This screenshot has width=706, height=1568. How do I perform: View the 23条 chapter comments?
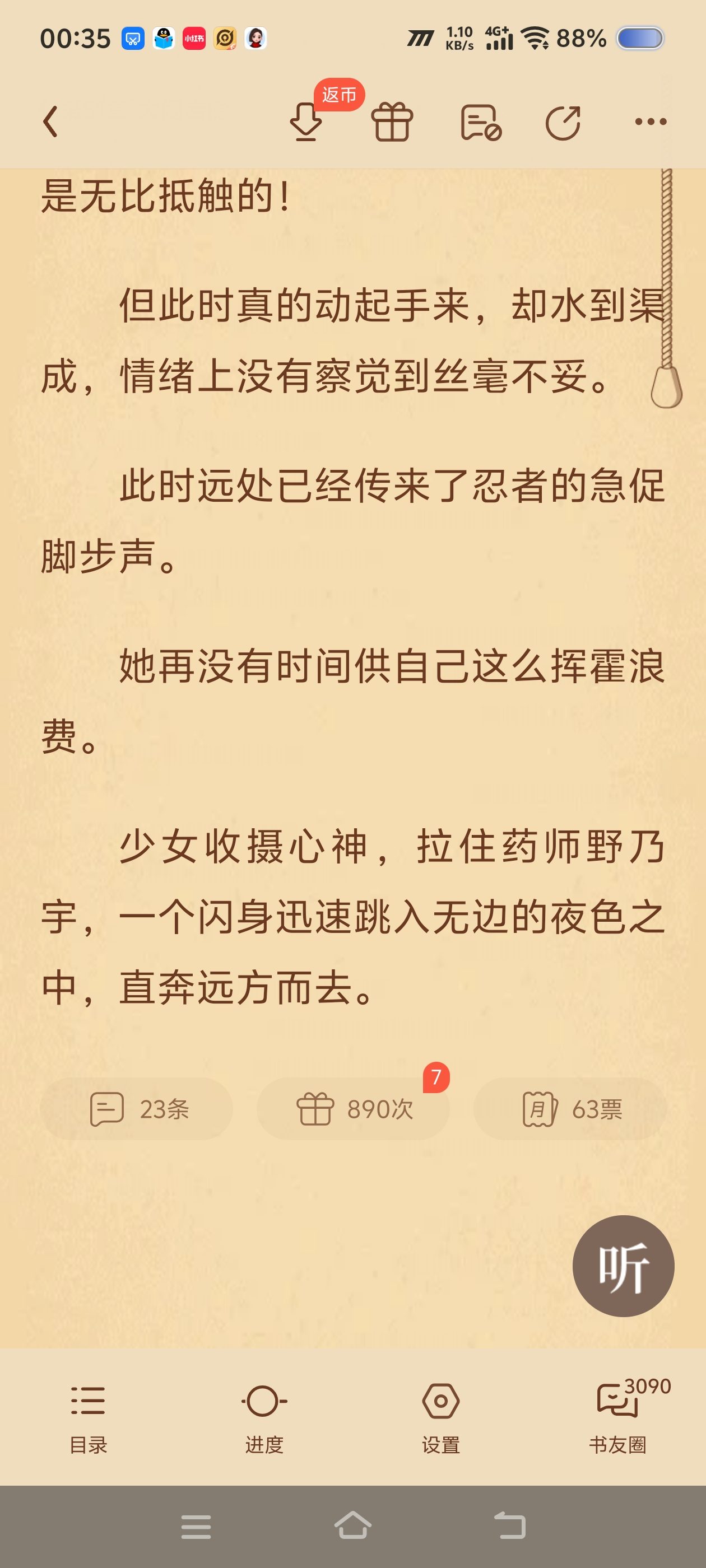pyautogui.click(x=137, y=1109)
